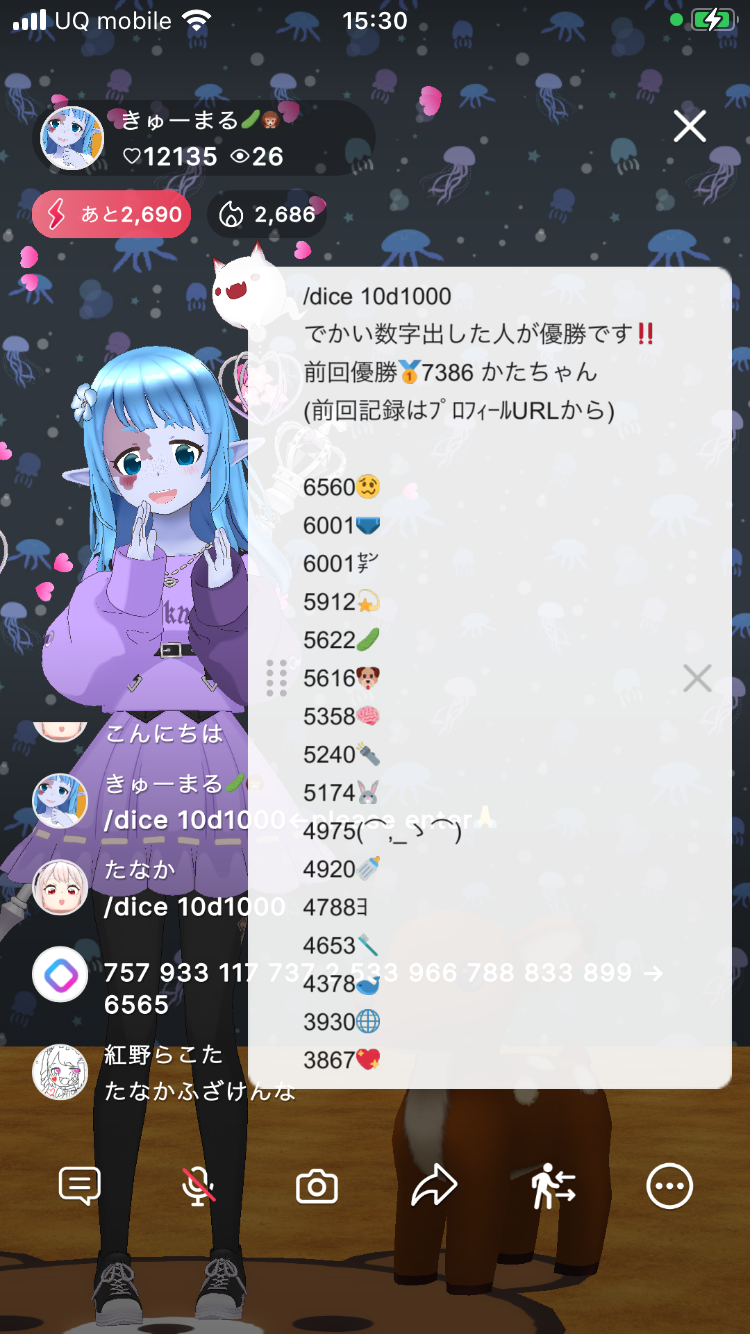Grab the panel's drag handle dots
This screenshot has width=750, height=1334.
click(277, 678)
